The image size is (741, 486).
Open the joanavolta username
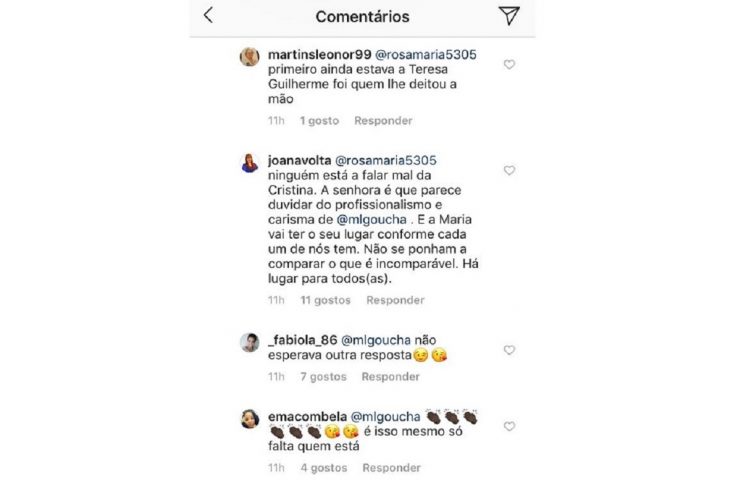pyautogui.click(x=300, y=160)
